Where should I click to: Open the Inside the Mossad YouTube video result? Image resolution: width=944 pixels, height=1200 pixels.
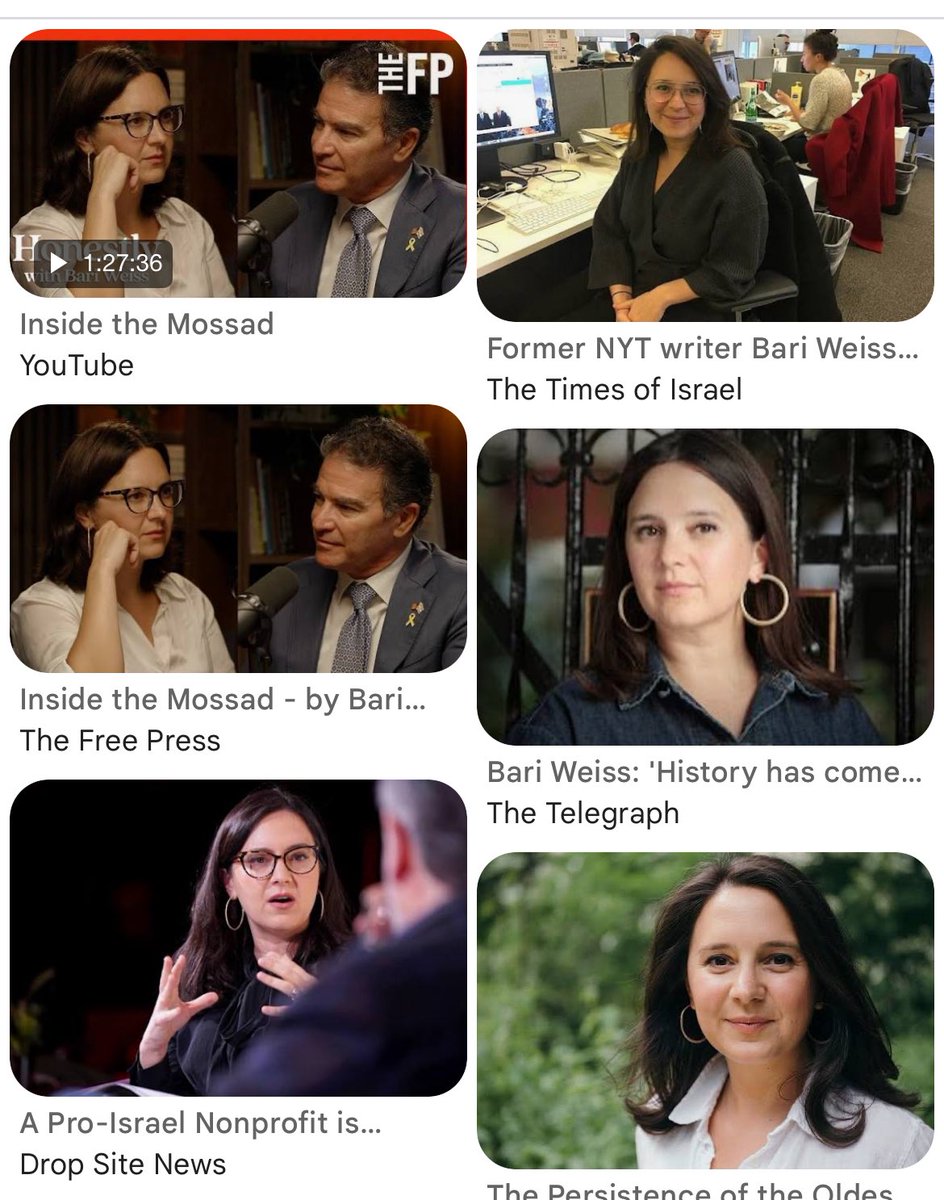click(238, 165)
